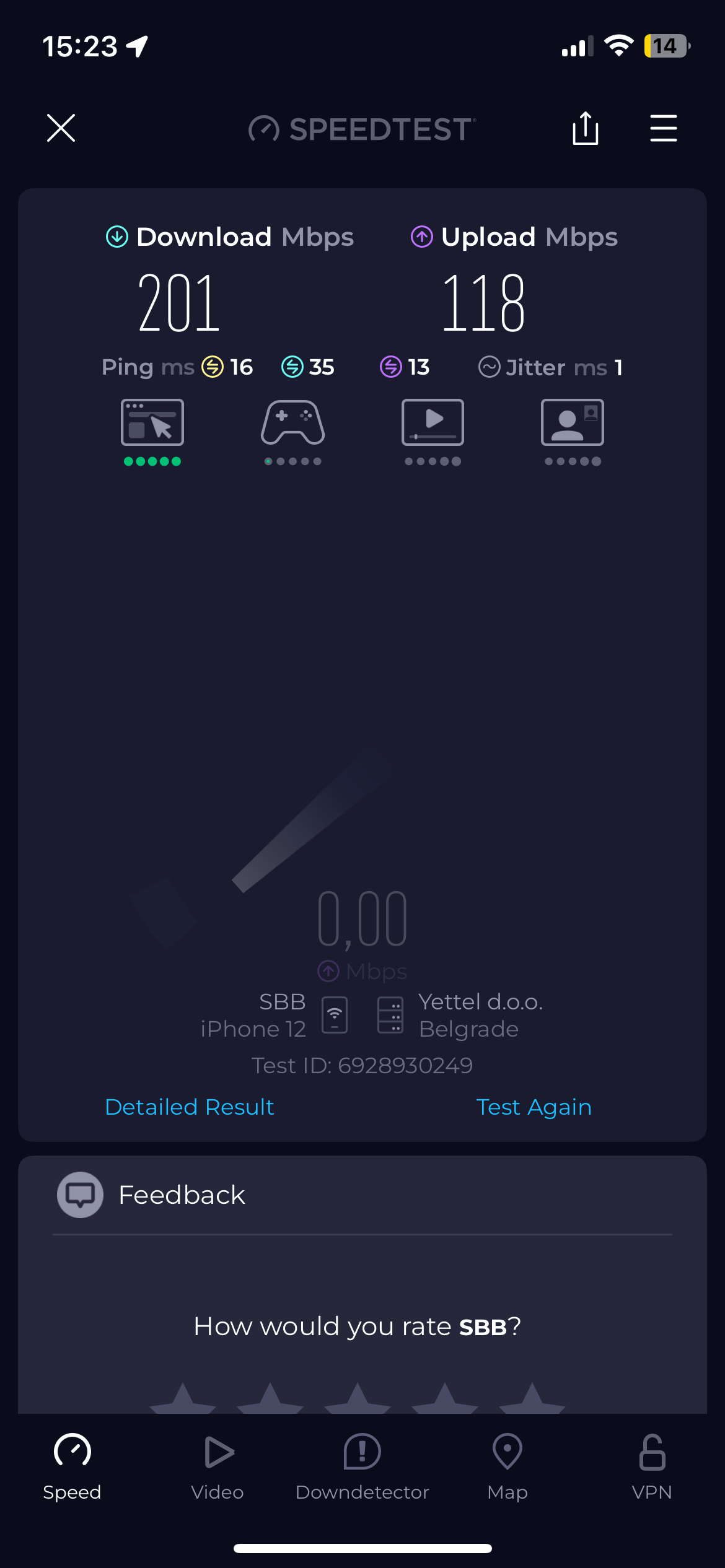725x1568 pixels.
Task: Open the hamburger menu
Action: (663, 128)
